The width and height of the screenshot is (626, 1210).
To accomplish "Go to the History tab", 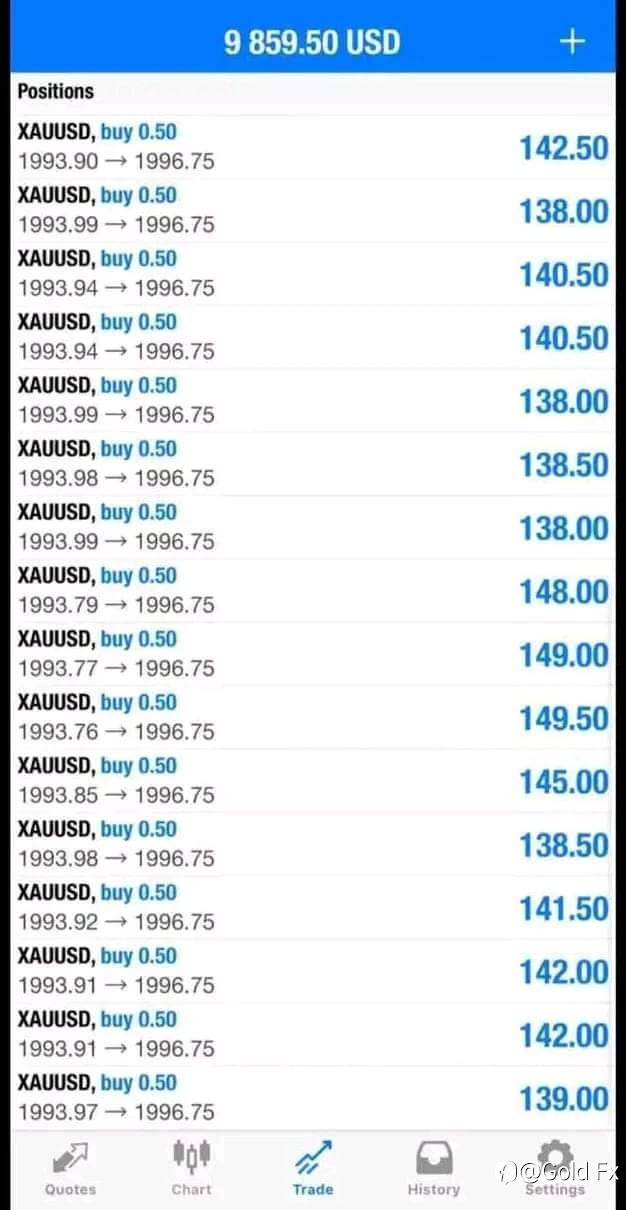I will pyautogui.click(x=434, y=1168).
